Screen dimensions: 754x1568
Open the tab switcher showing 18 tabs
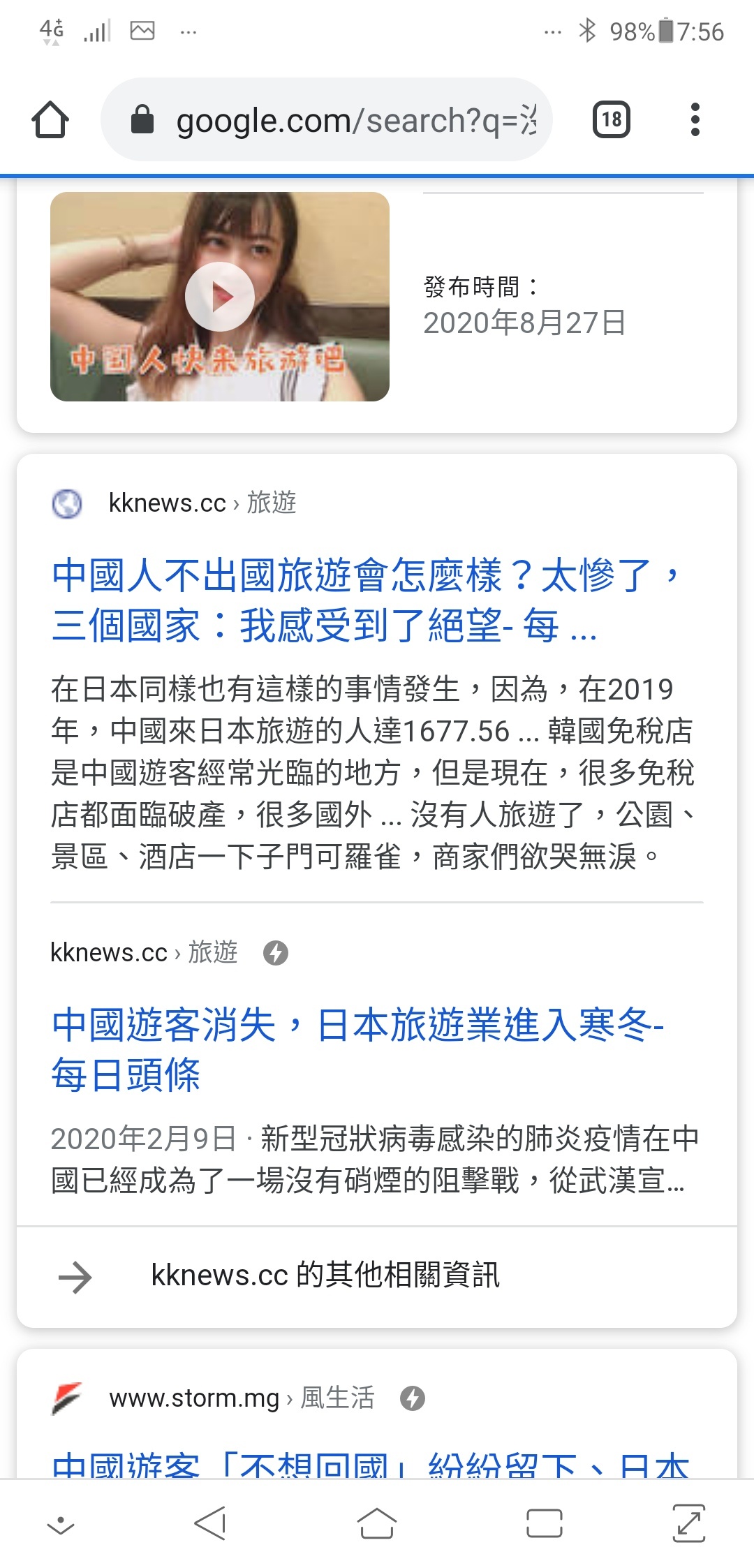(x=612, y=120)
